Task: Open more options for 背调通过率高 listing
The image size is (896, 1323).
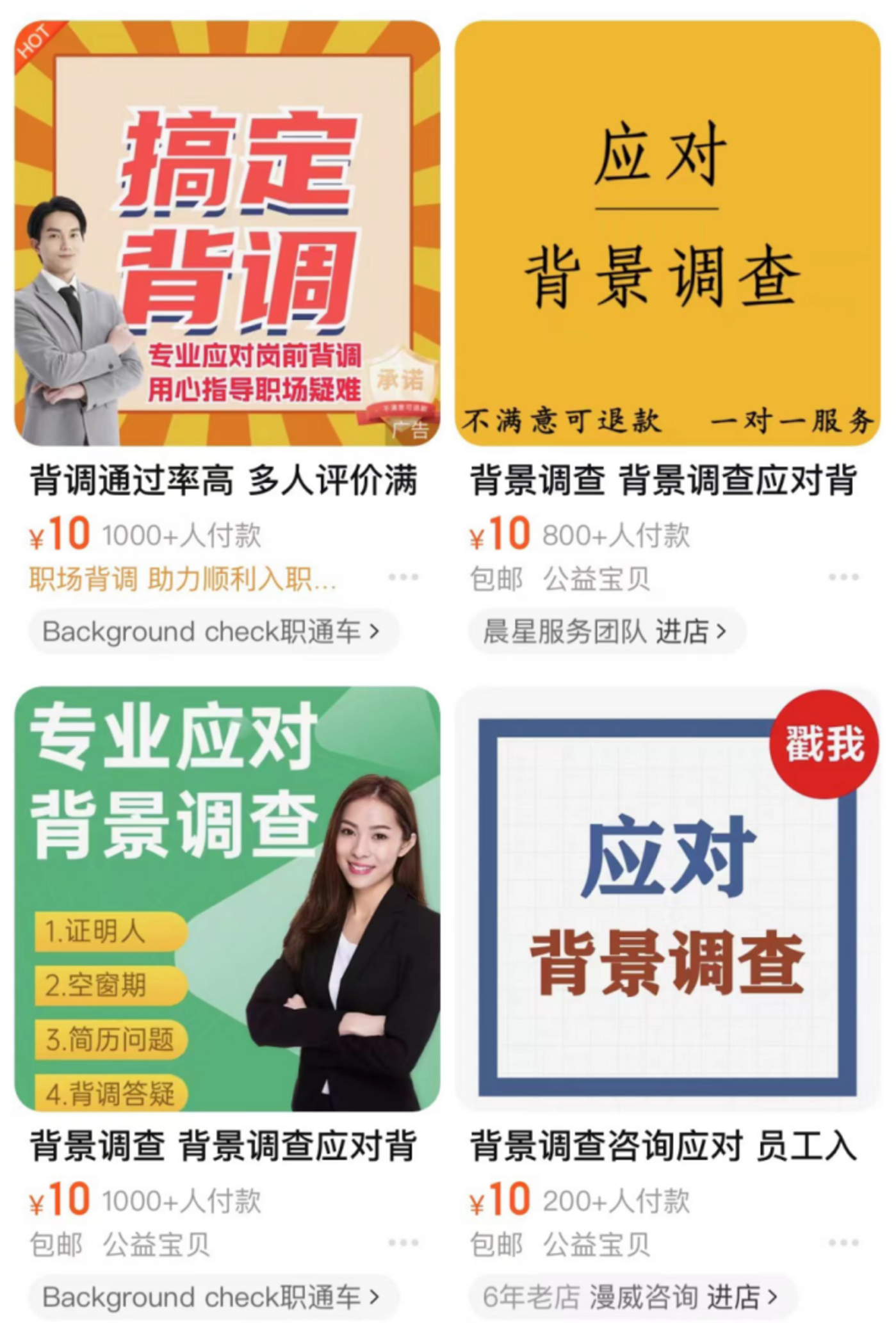Action: (x=403, y=577)
